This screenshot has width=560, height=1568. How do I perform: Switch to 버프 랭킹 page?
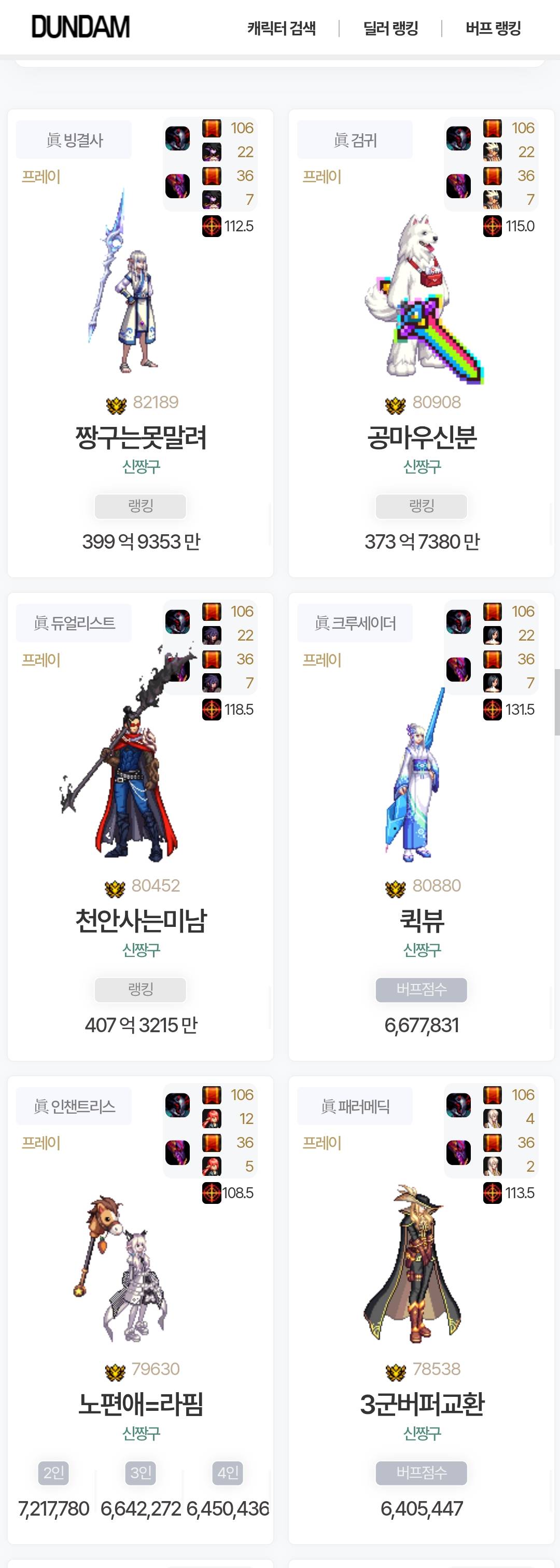coord(493,28)
